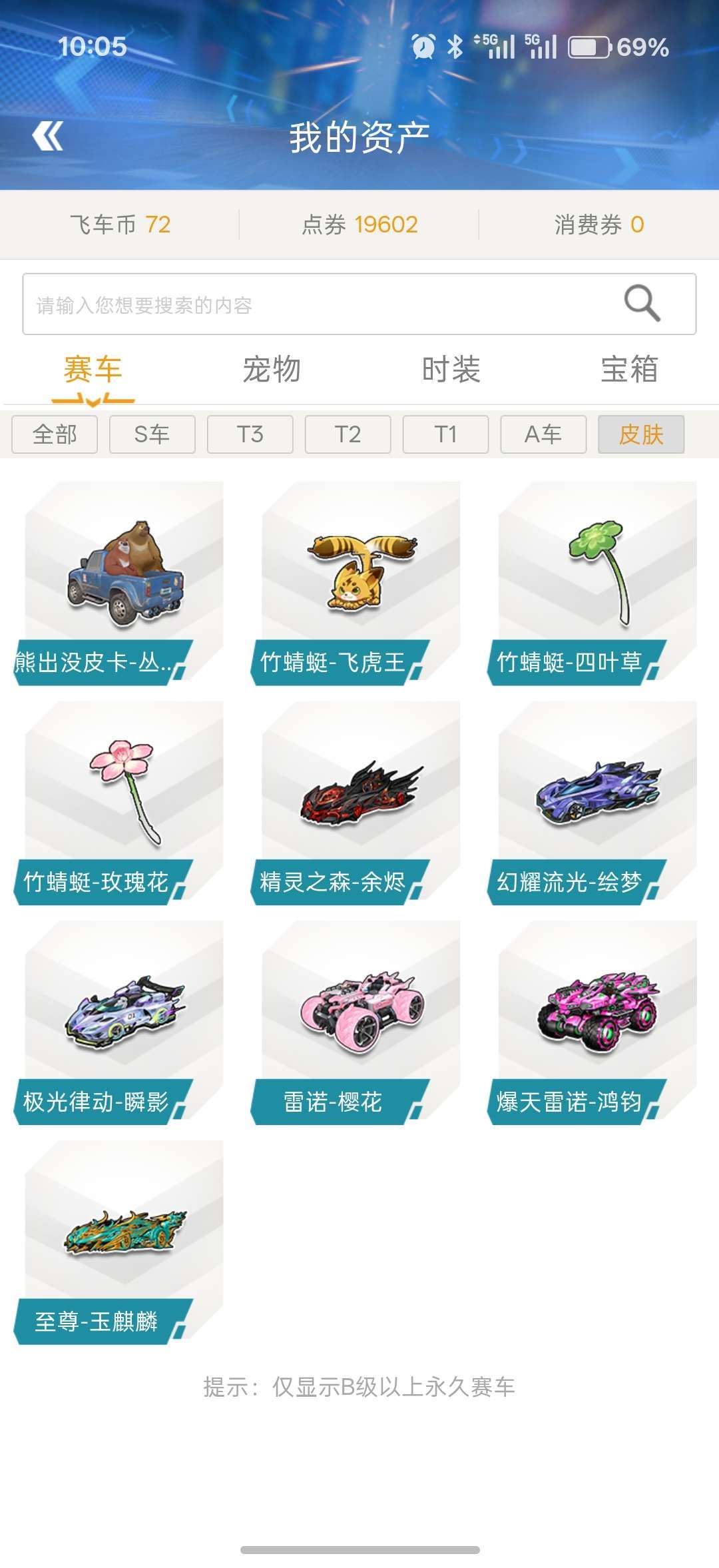This screenshot has width=719, height=1568.
Task: Filter by T3 cars
Action: pyautogui.click(x=250, y=434)
